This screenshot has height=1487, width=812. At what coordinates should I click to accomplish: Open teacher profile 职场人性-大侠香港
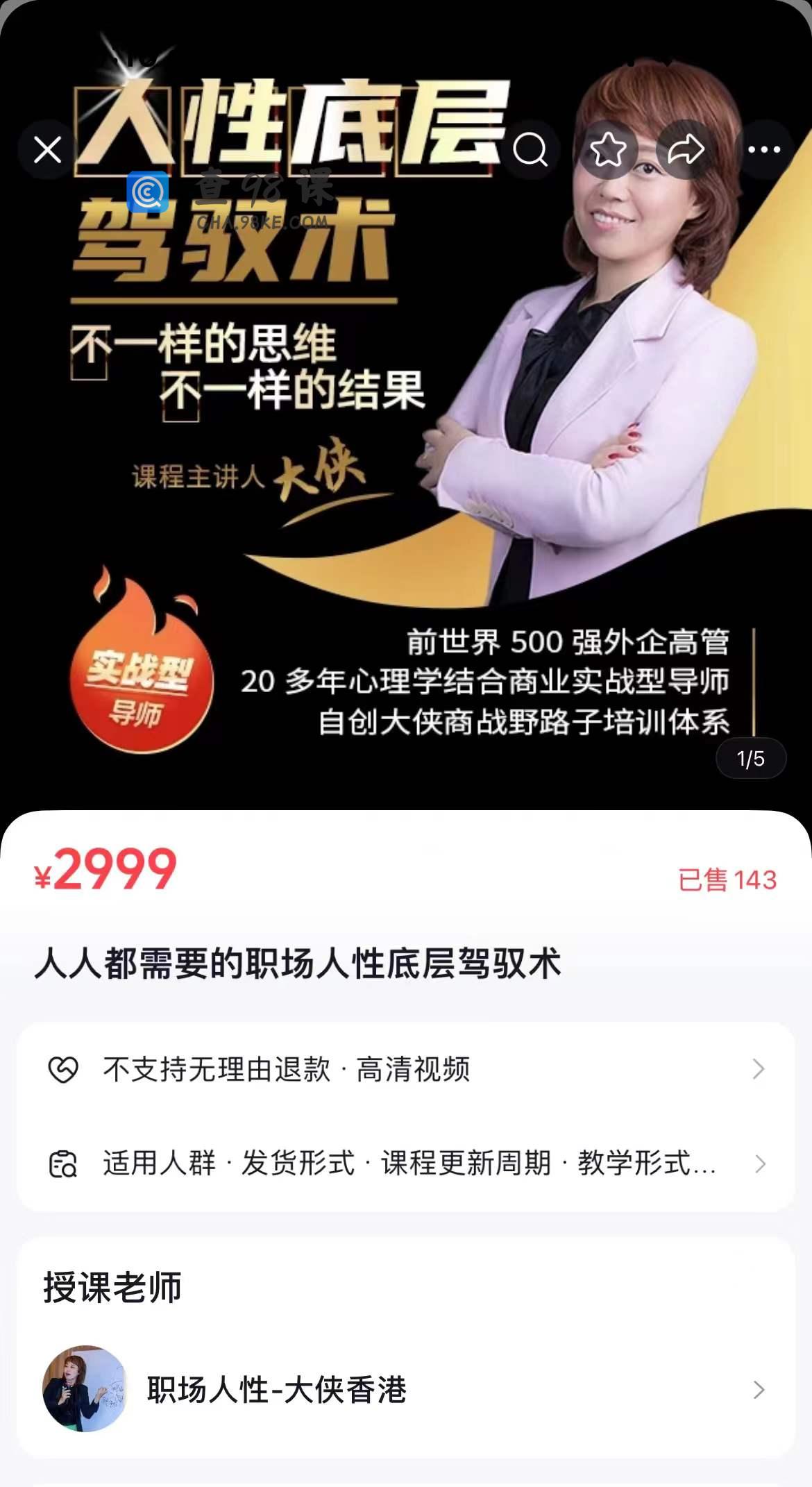406,1390
